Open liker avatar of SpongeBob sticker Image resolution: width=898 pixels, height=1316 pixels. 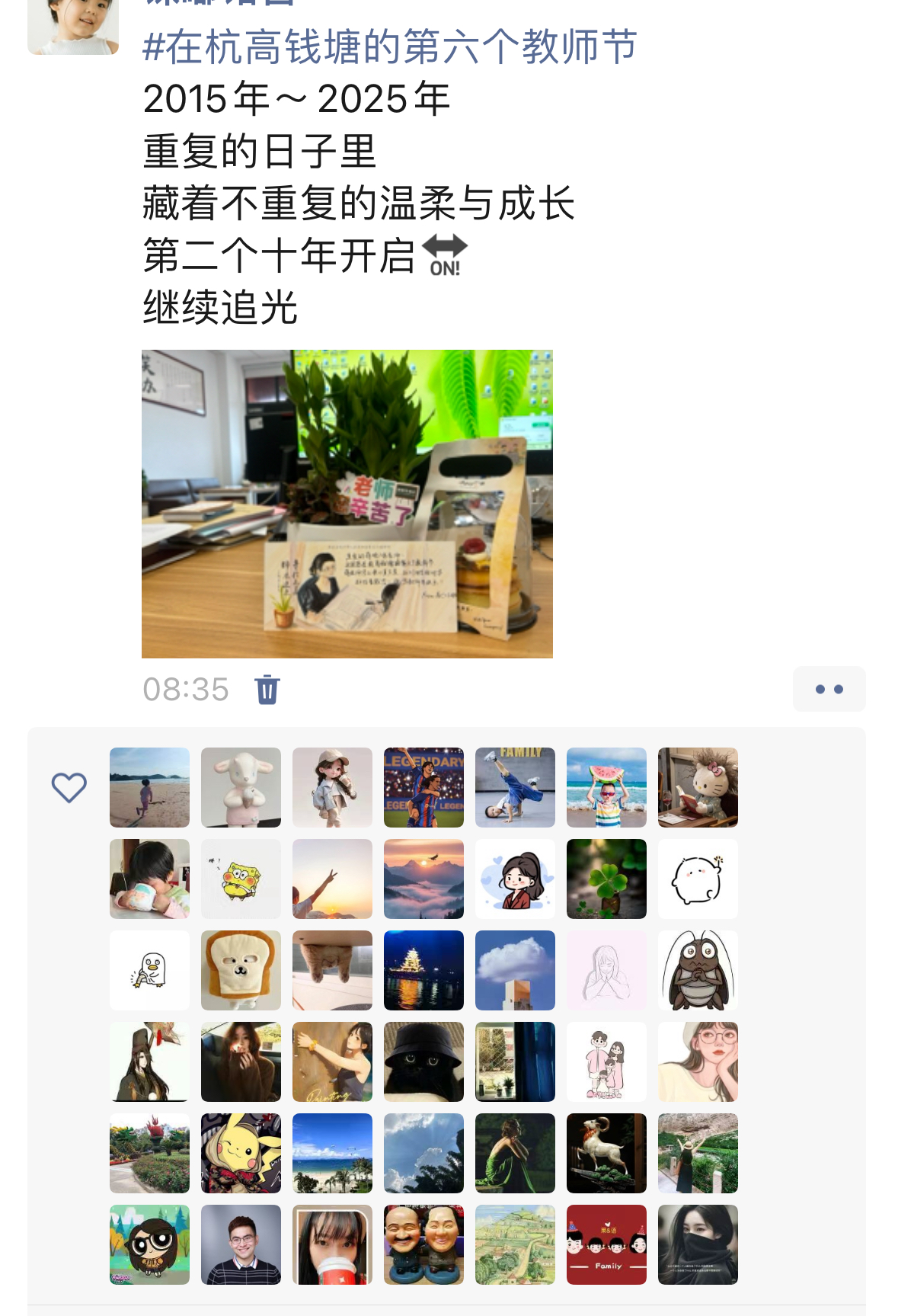(241, 879)
